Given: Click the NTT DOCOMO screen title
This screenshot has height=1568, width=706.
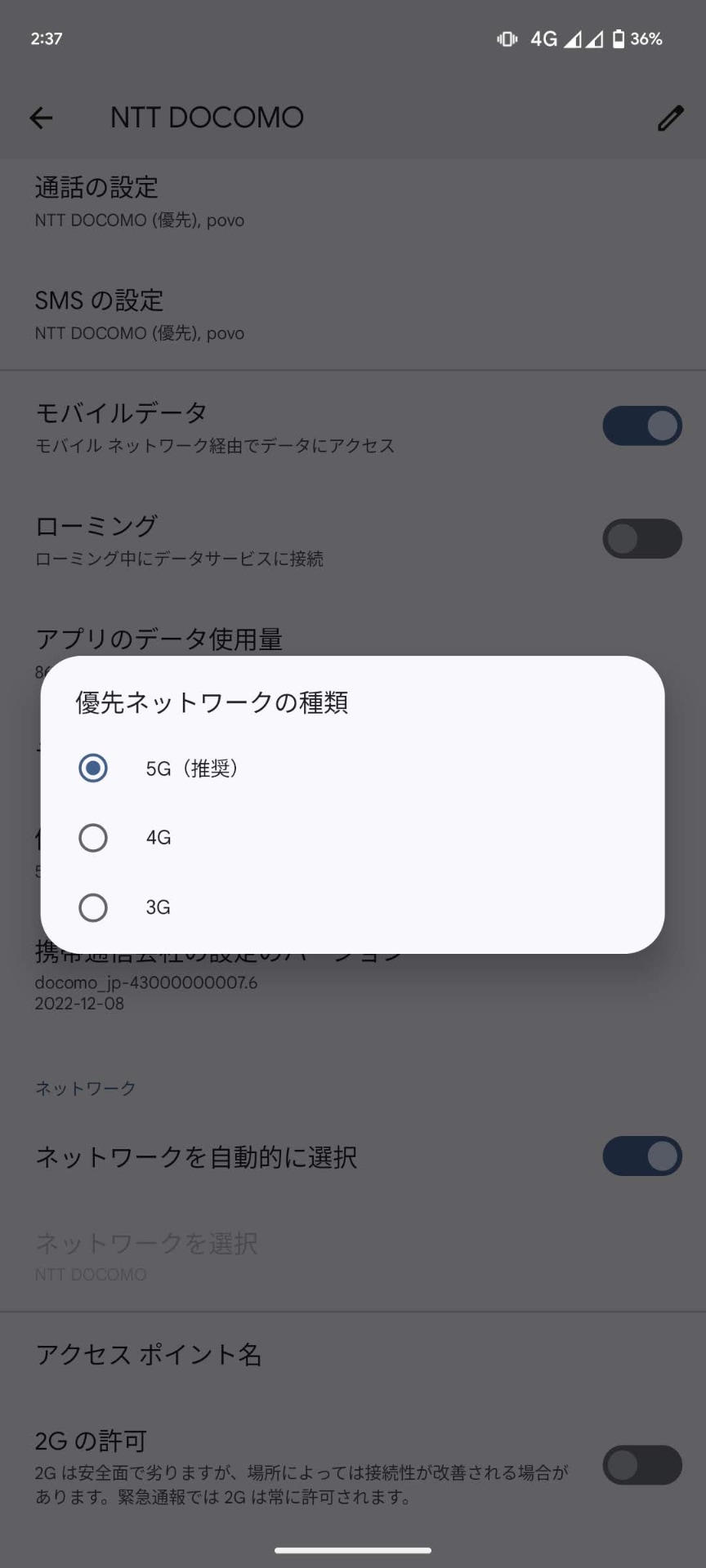Looking at the screenshot, I should click(207, 118).
